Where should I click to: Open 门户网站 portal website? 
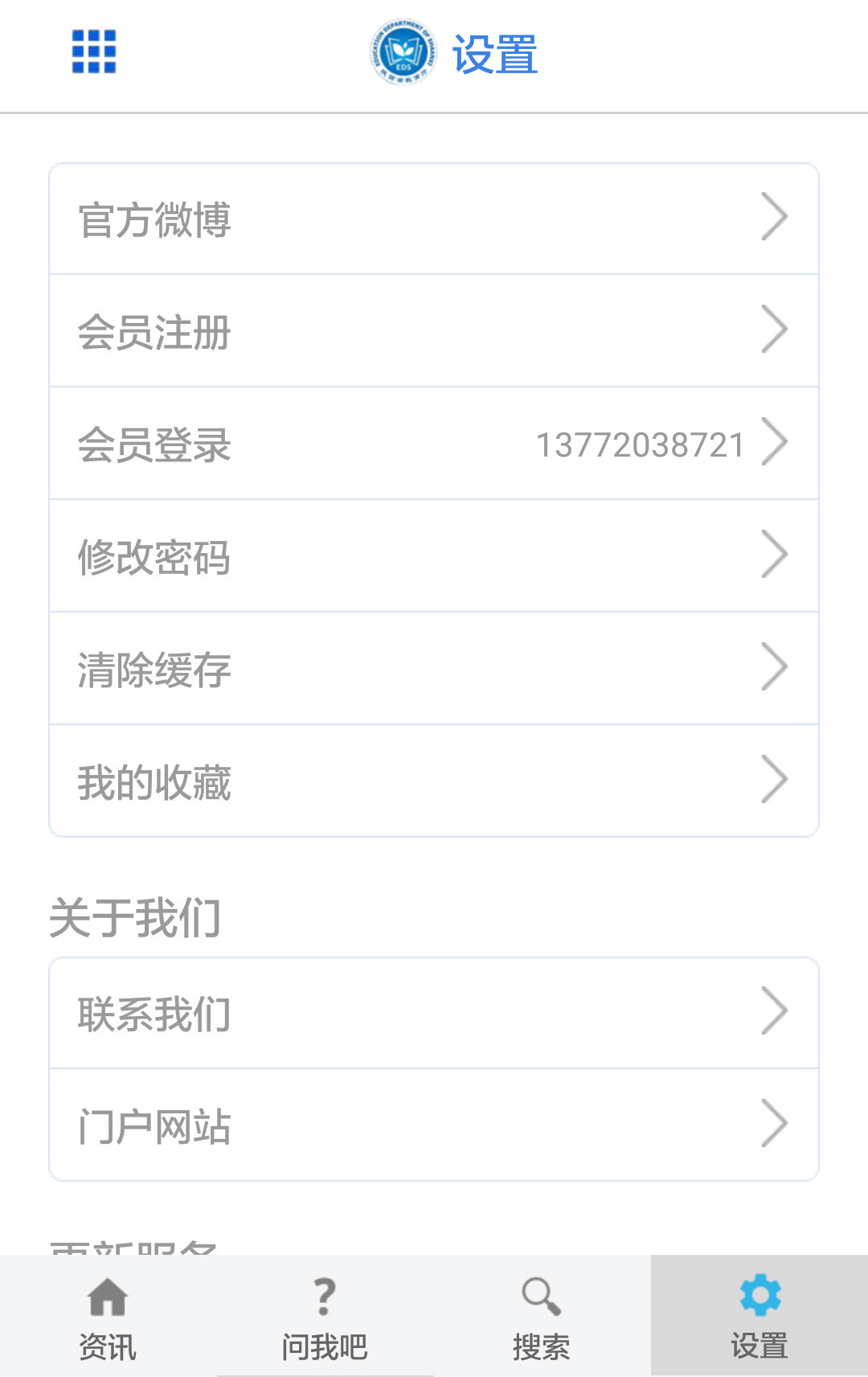434,1125
